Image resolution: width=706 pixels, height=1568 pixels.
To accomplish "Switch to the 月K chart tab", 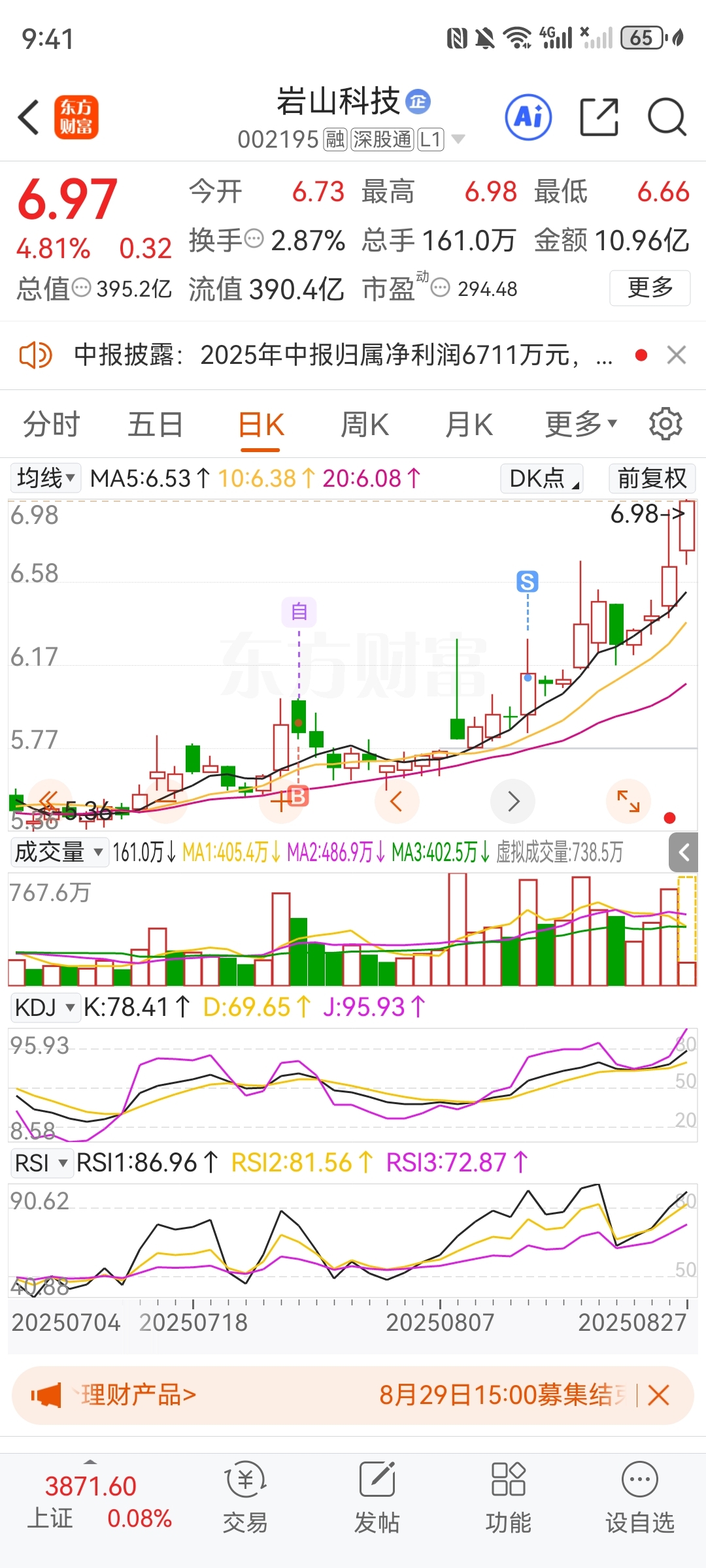I will (x=468, y=425).
